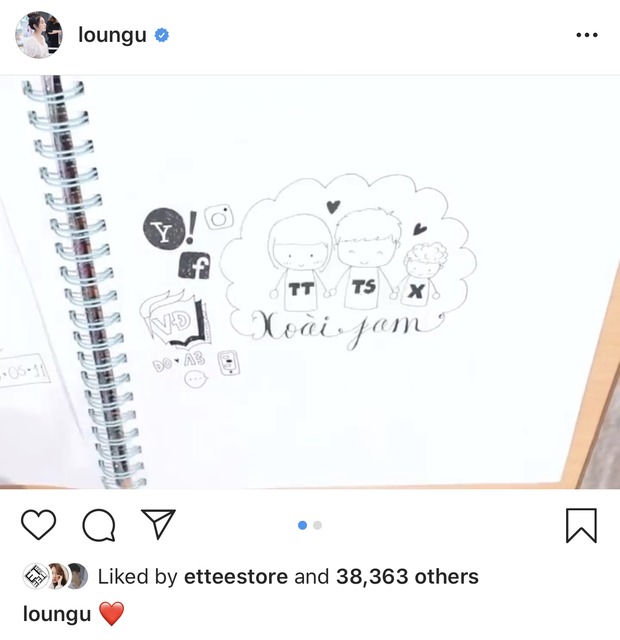This screenshot has height=640, width=620.
Task: Open the loungu username in post header
Action: (x=112, y=36)
